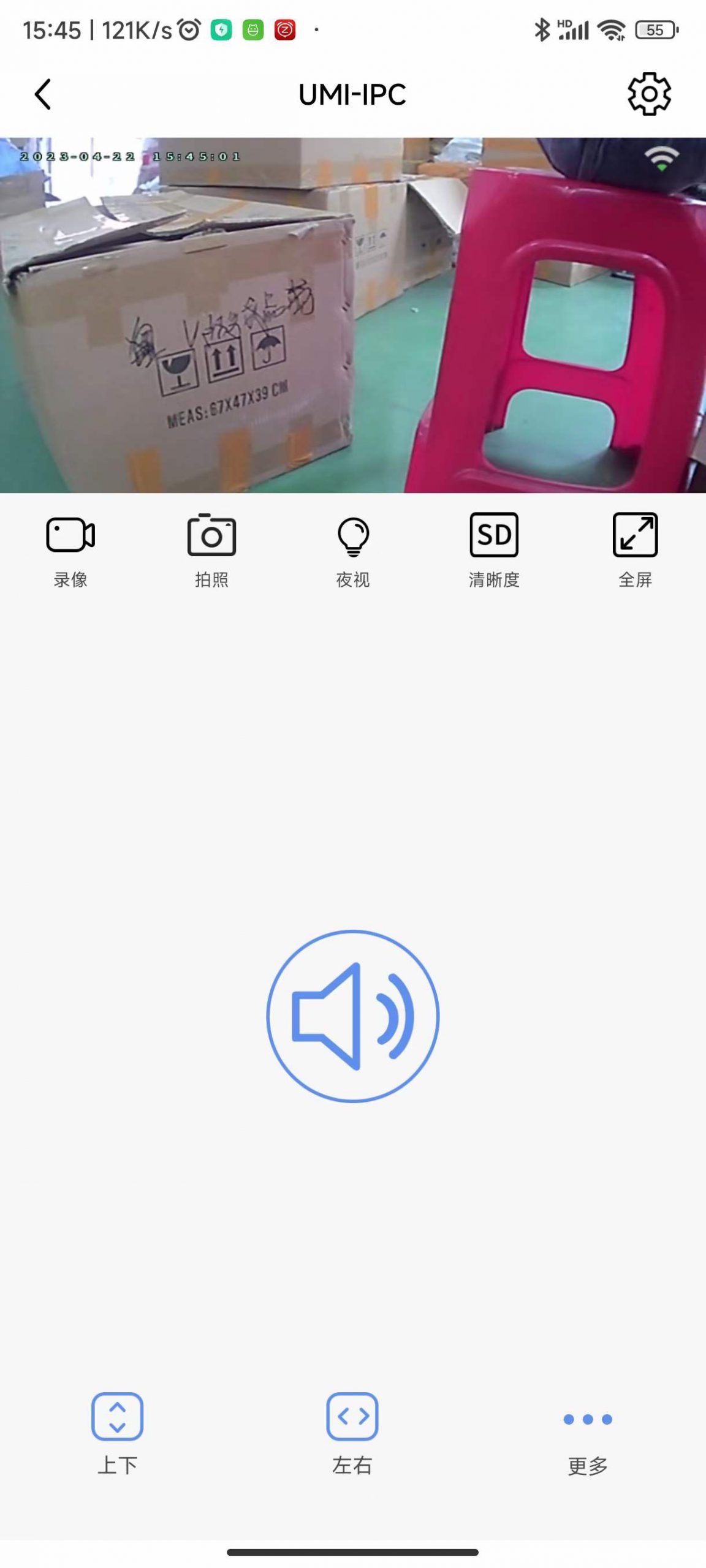Take a snapshot with 拍照
The height and width of the screenshot is (1568, 706).
click(x=211, y=549)
